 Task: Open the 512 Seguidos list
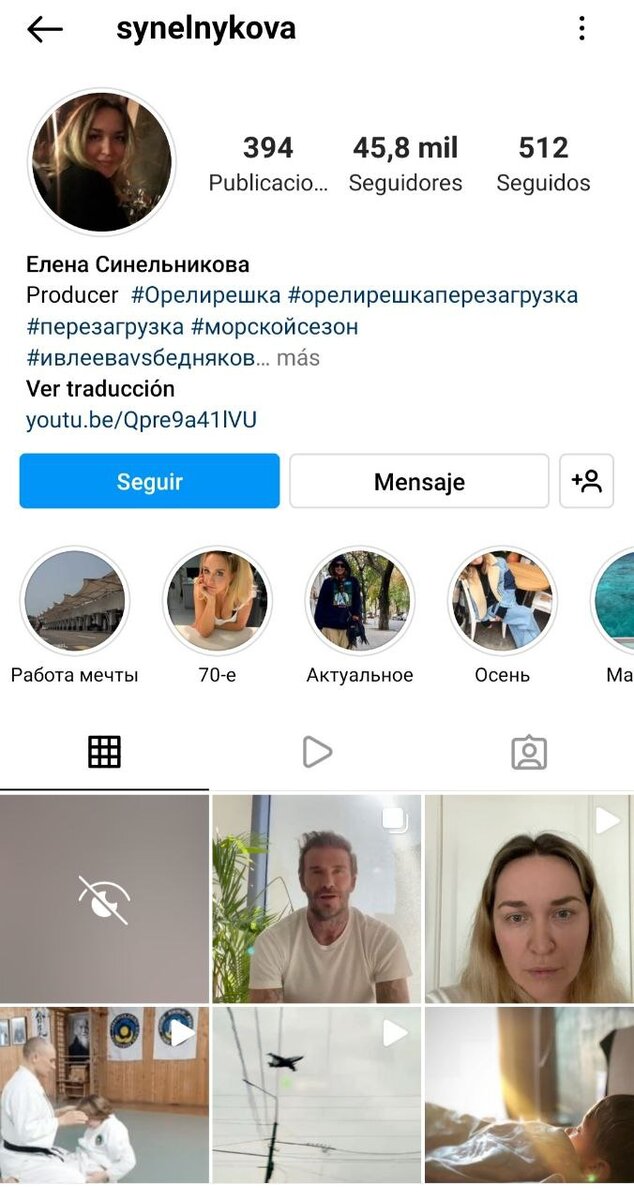pos(543,165)
